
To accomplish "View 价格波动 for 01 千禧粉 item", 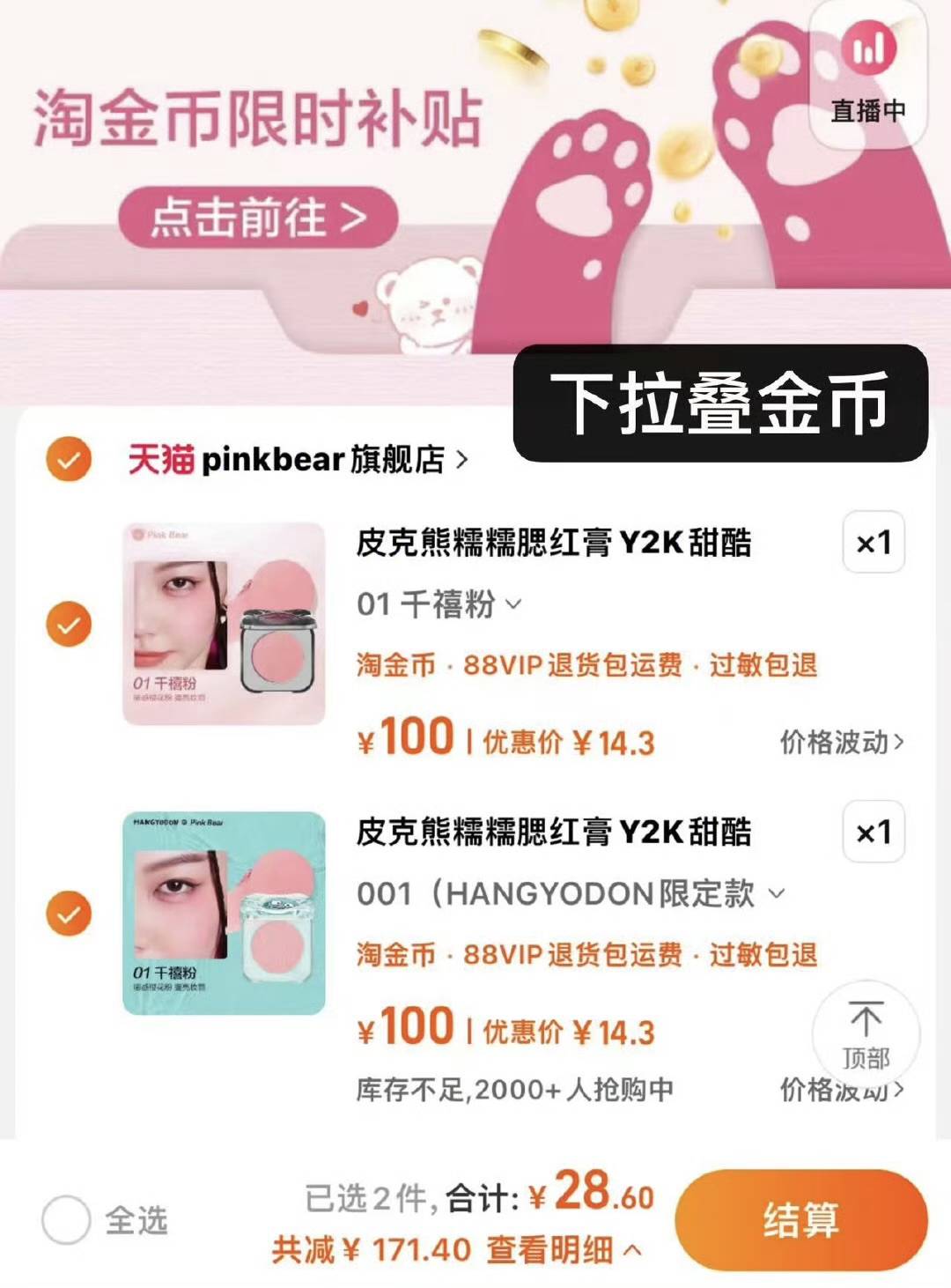I will click(841, 742).
